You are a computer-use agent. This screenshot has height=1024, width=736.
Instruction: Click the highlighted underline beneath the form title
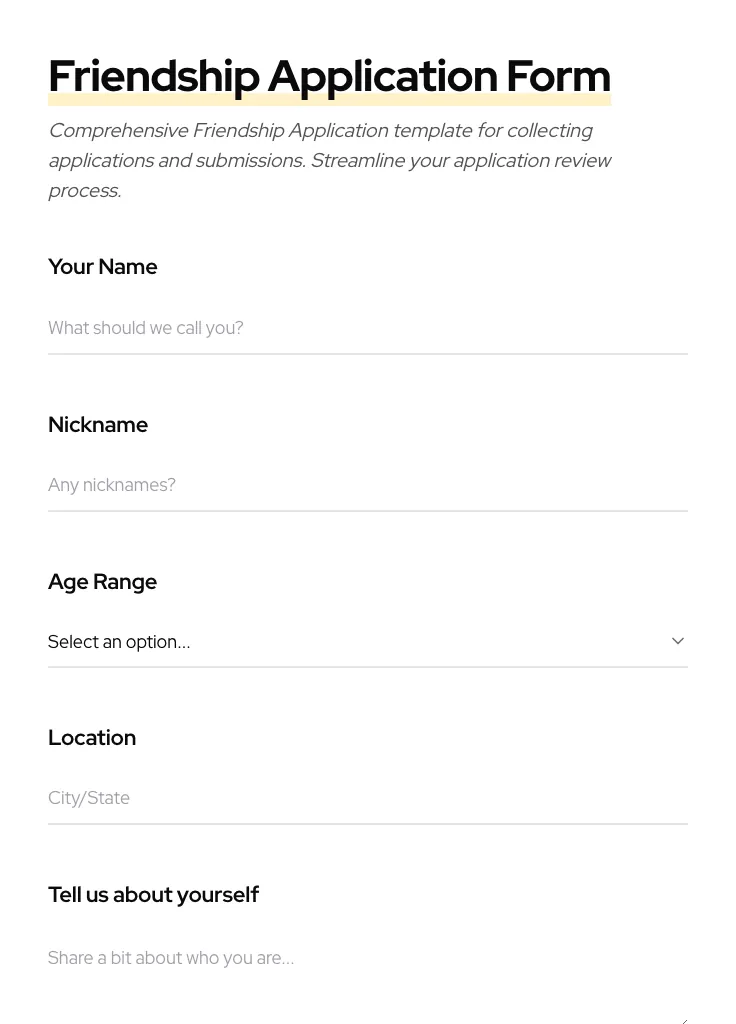(329, 98)
